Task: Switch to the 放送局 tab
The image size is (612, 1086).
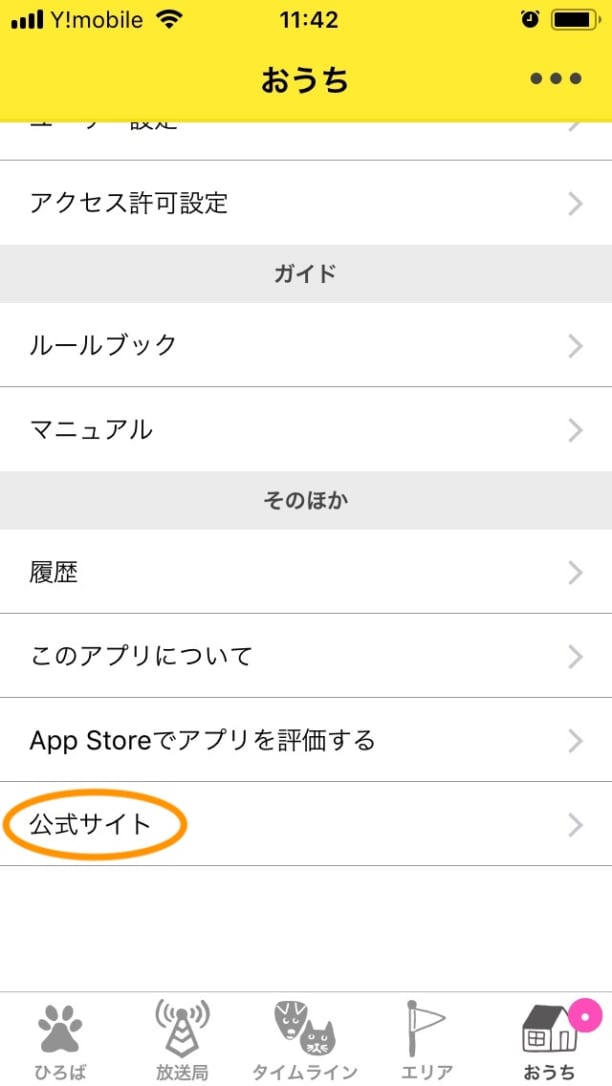Action: click(183, 1040)
